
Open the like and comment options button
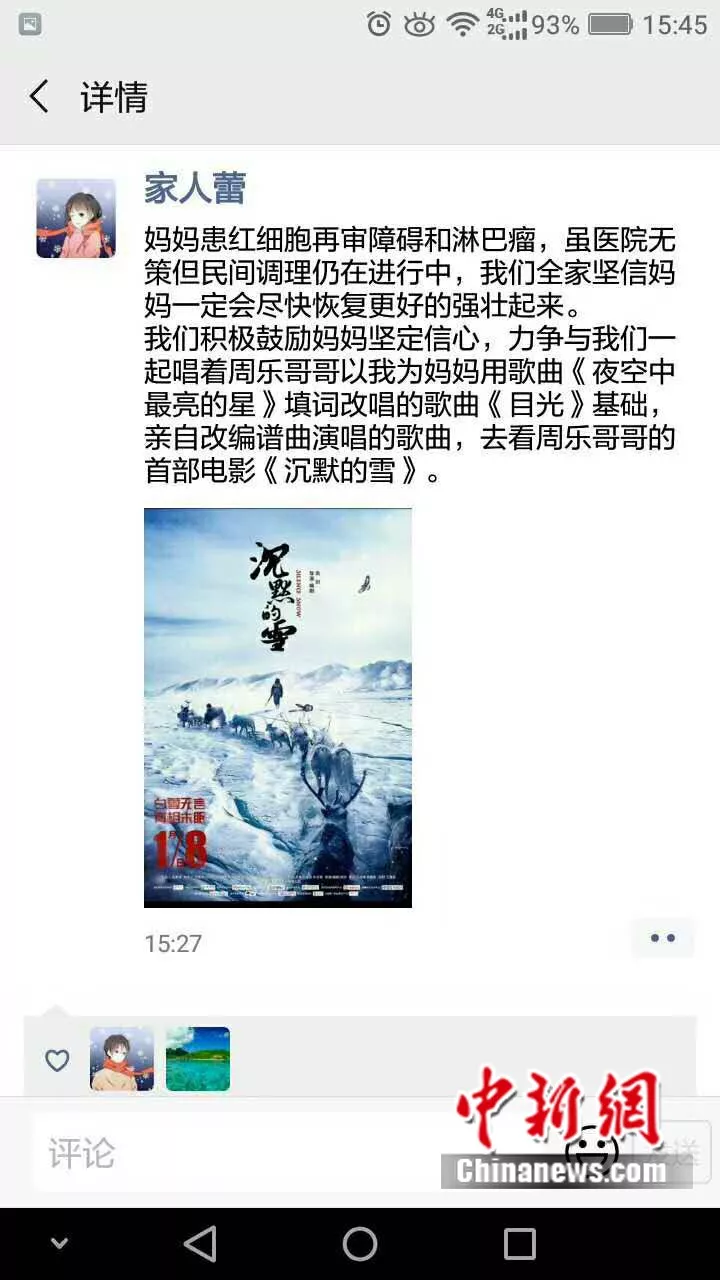click(662, 938)
